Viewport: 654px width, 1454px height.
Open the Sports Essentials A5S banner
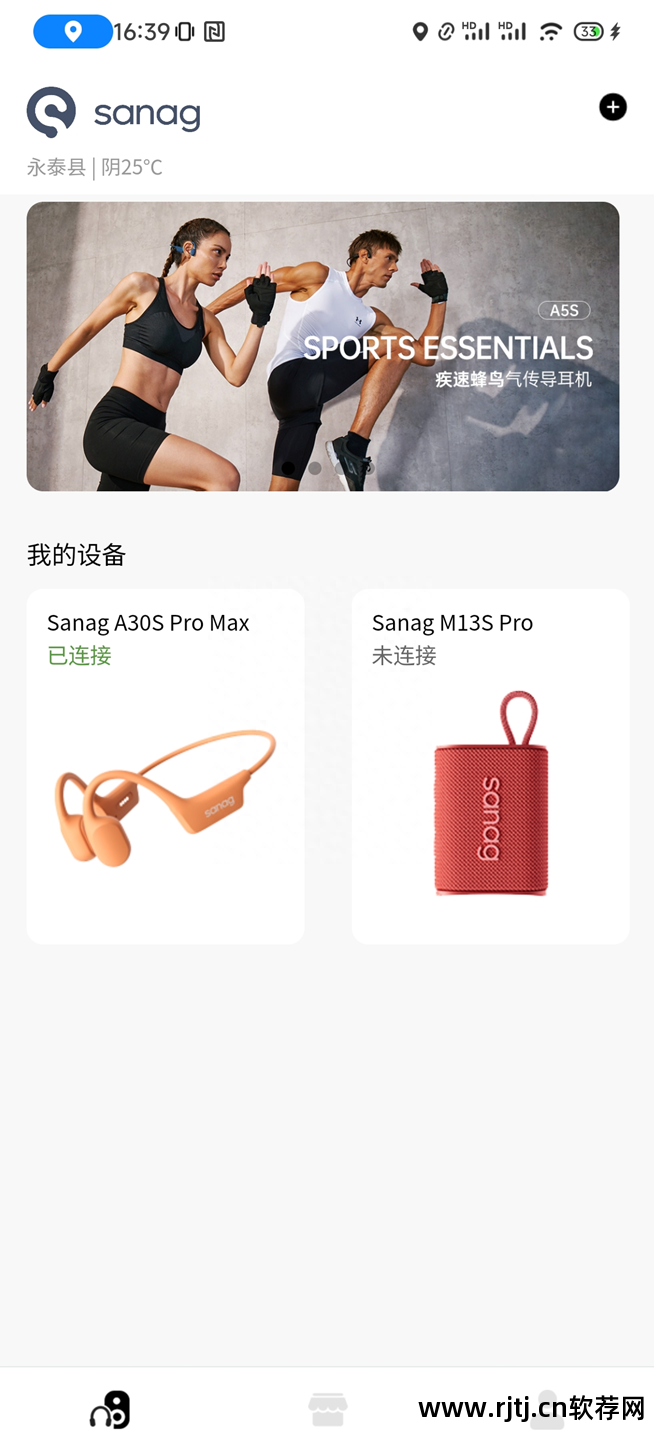tap(323, 346)
